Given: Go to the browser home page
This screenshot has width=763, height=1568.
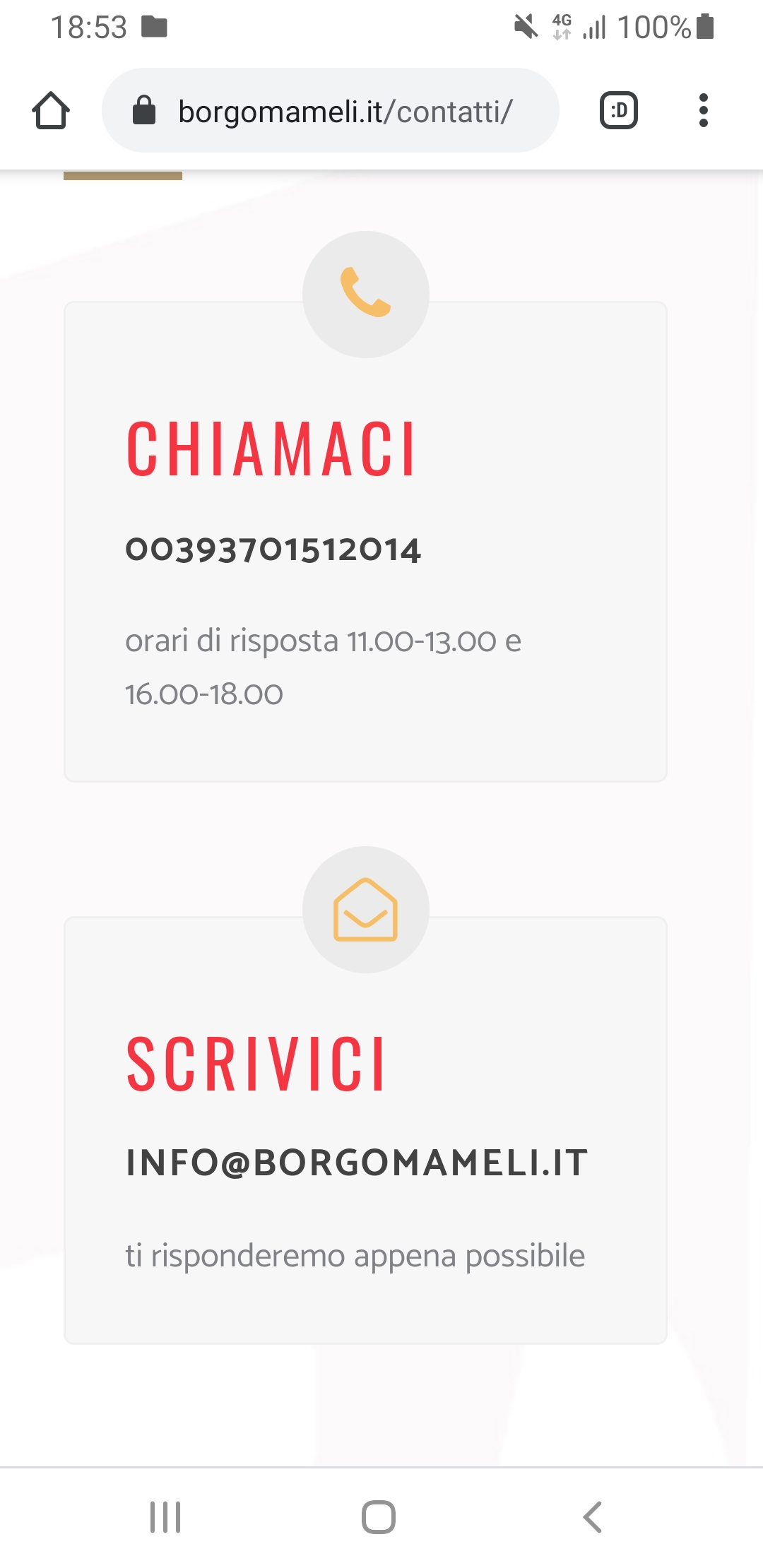Looking at the screenshot, I should [x=51, y=111].
